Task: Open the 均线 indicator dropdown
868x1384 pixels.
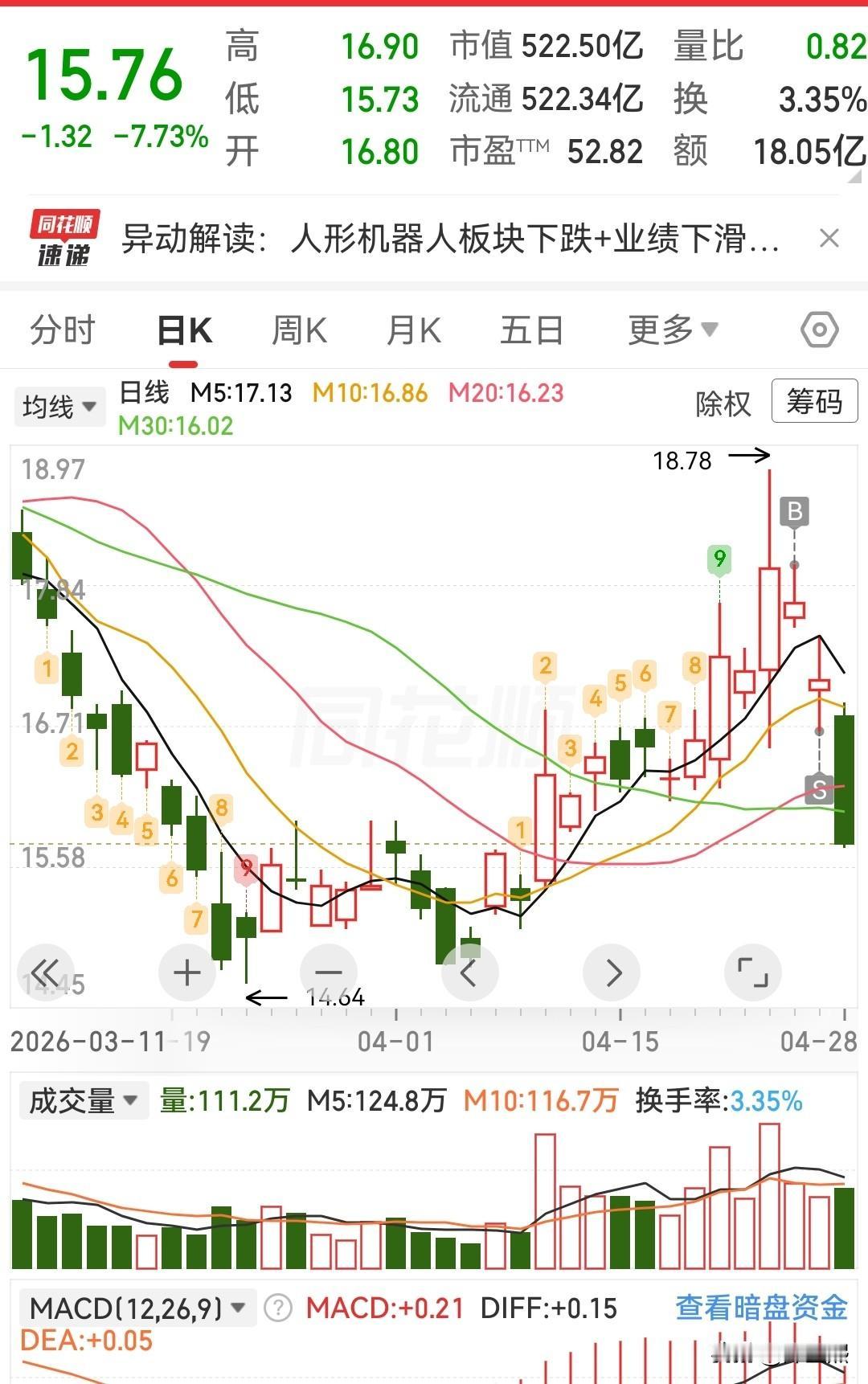Action: tap(59, 407)
